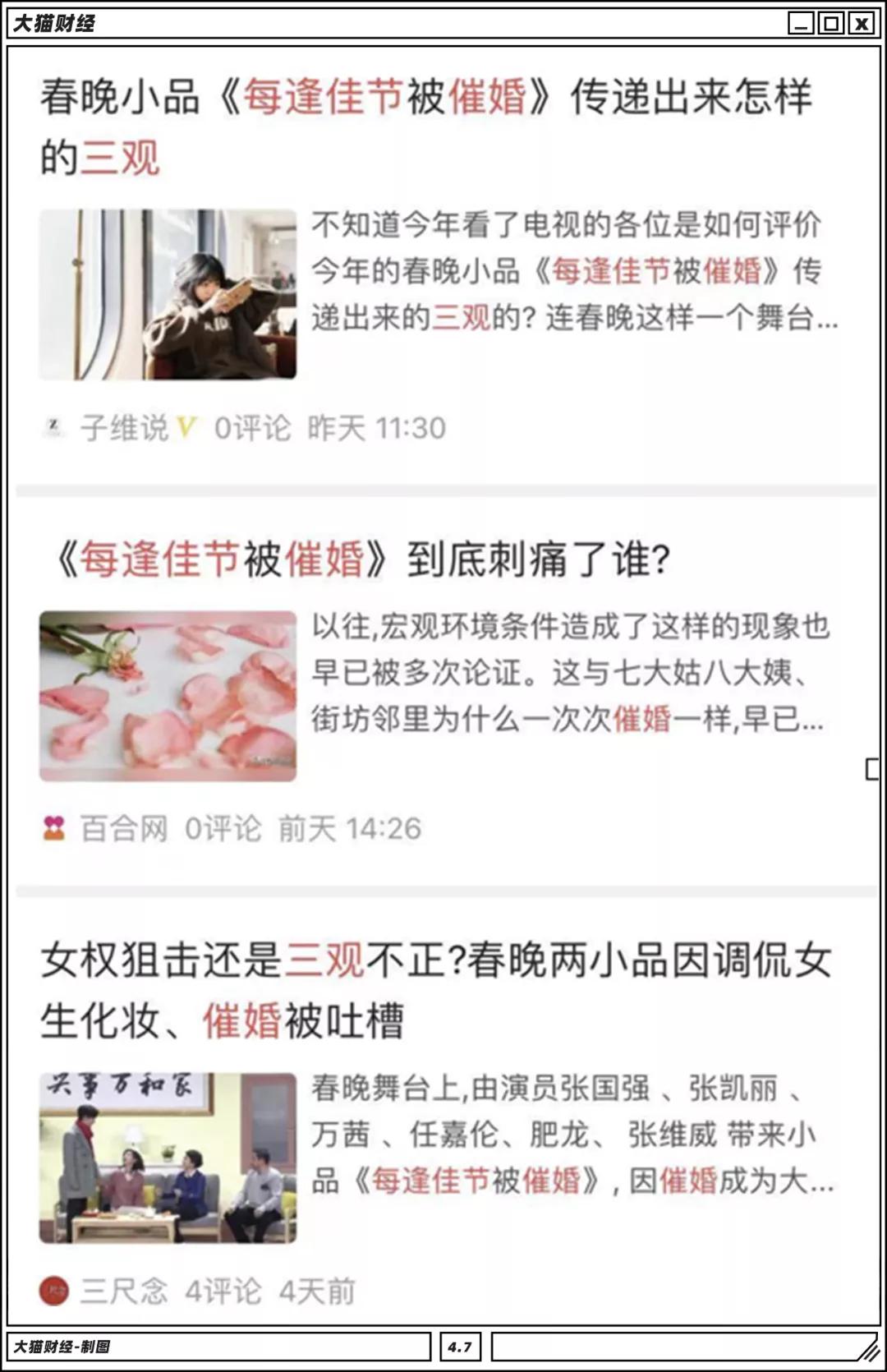Click the 百合网 orange hearts avatar icon
This screenshot has width=887, height=1372.
tap(53, 829)
